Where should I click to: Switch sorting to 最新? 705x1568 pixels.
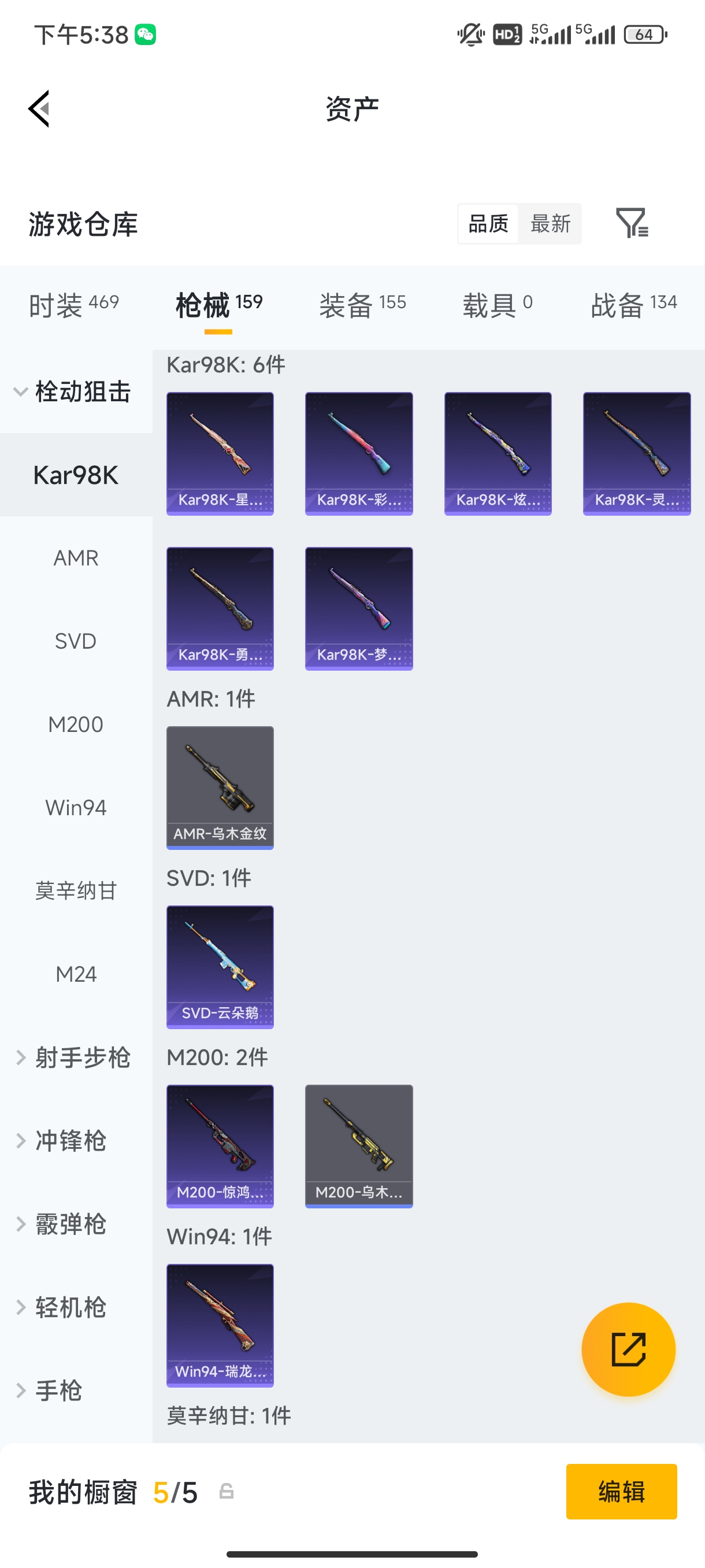tap(550, 223)
